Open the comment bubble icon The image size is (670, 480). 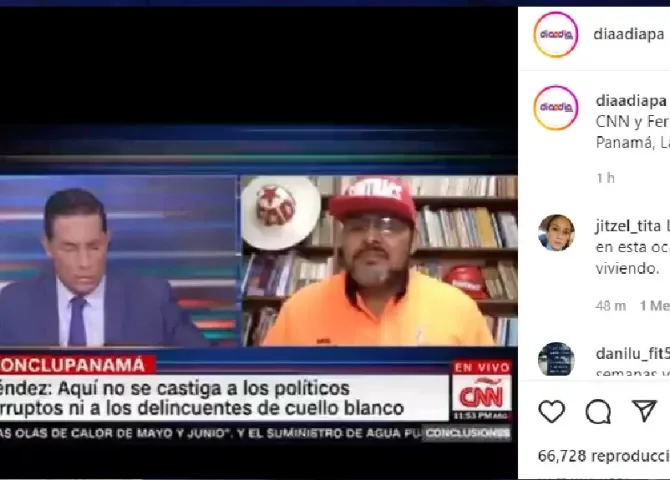[598, 411]
